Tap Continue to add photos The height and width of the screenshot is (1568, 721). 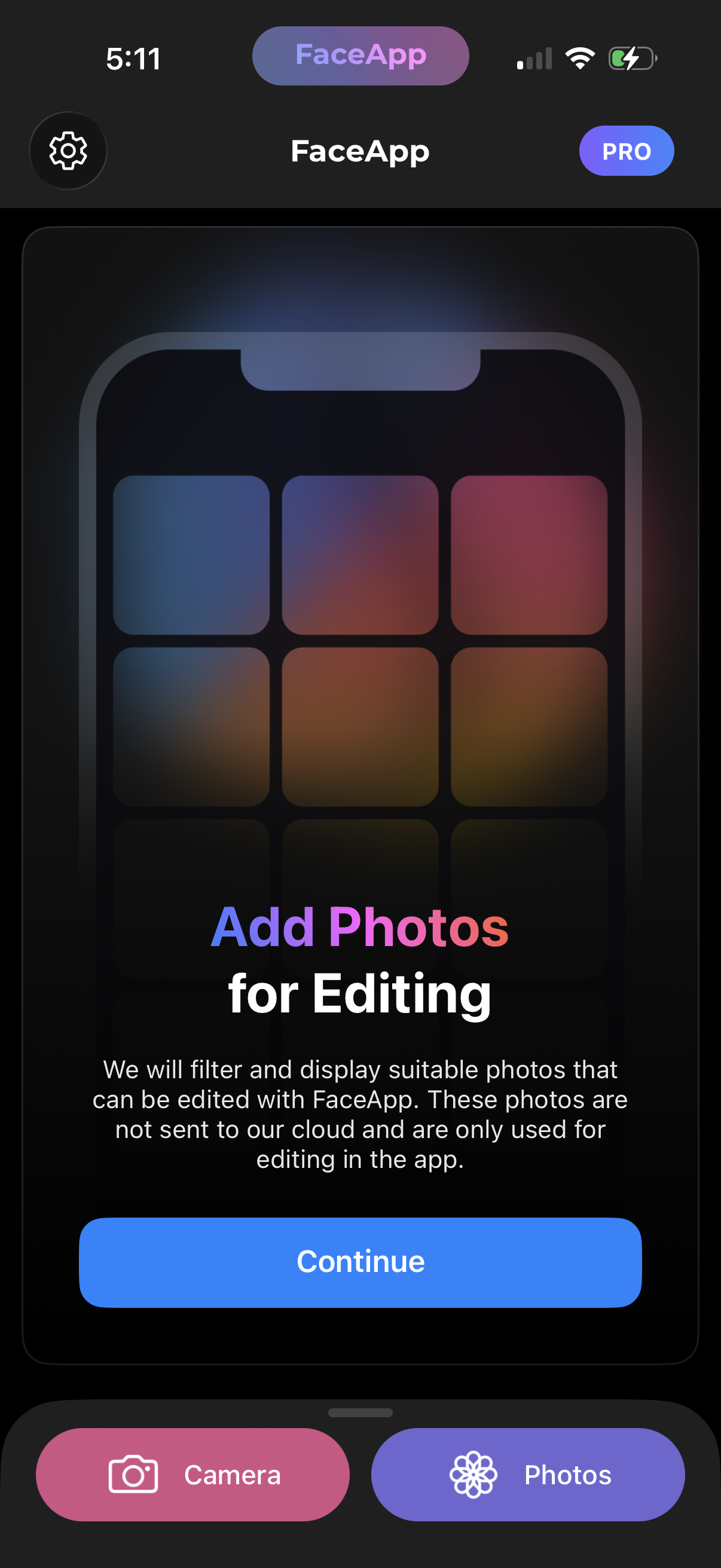(360, 1262)
